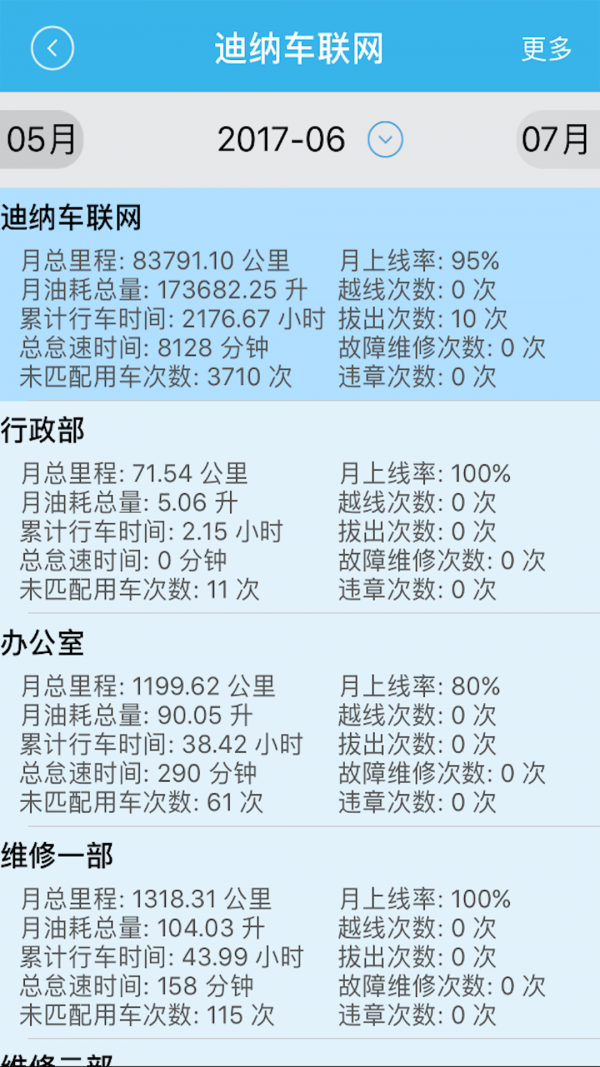Open 行政部 department statistics
The height and width of the screenshot is (1067, 600).
(300, 507)
